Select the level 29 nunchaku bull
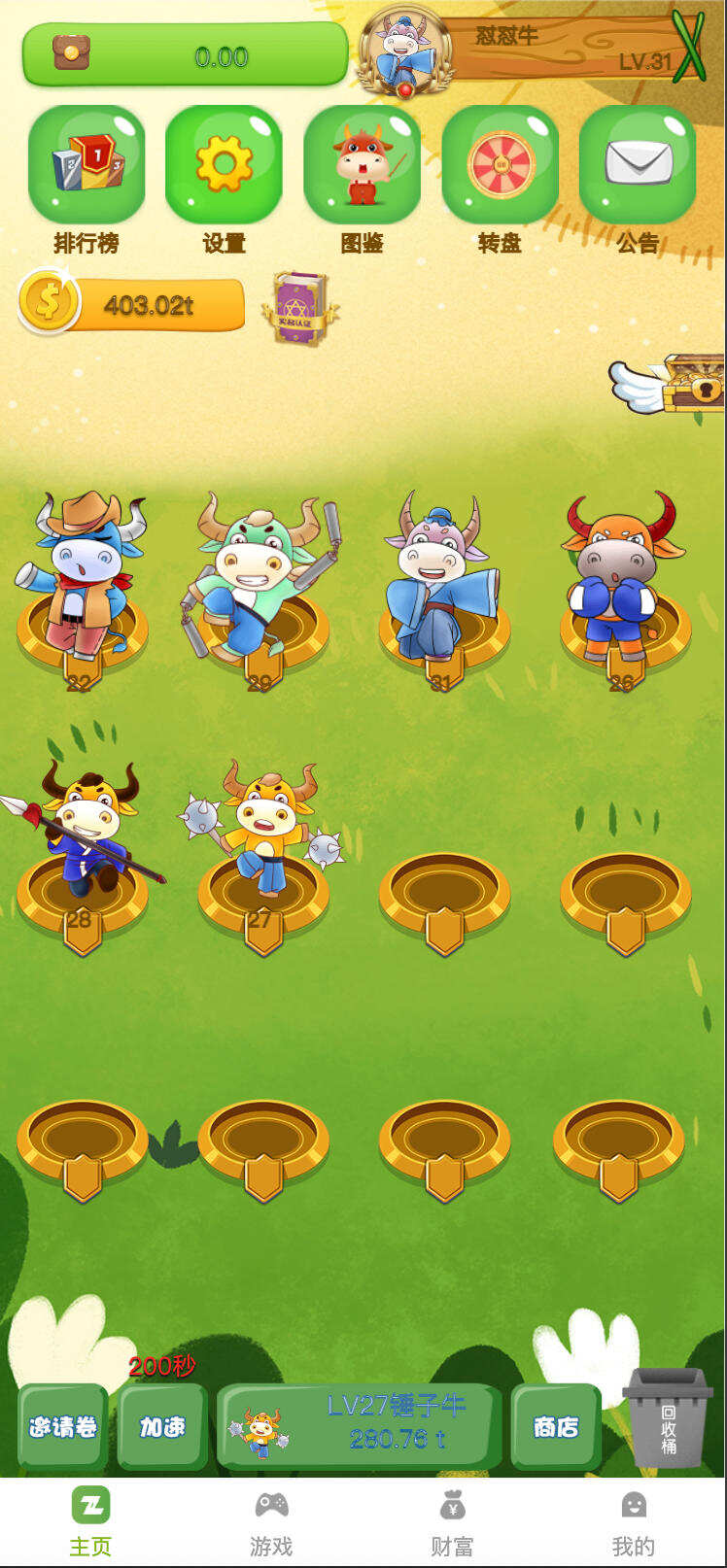 (261, 583)
